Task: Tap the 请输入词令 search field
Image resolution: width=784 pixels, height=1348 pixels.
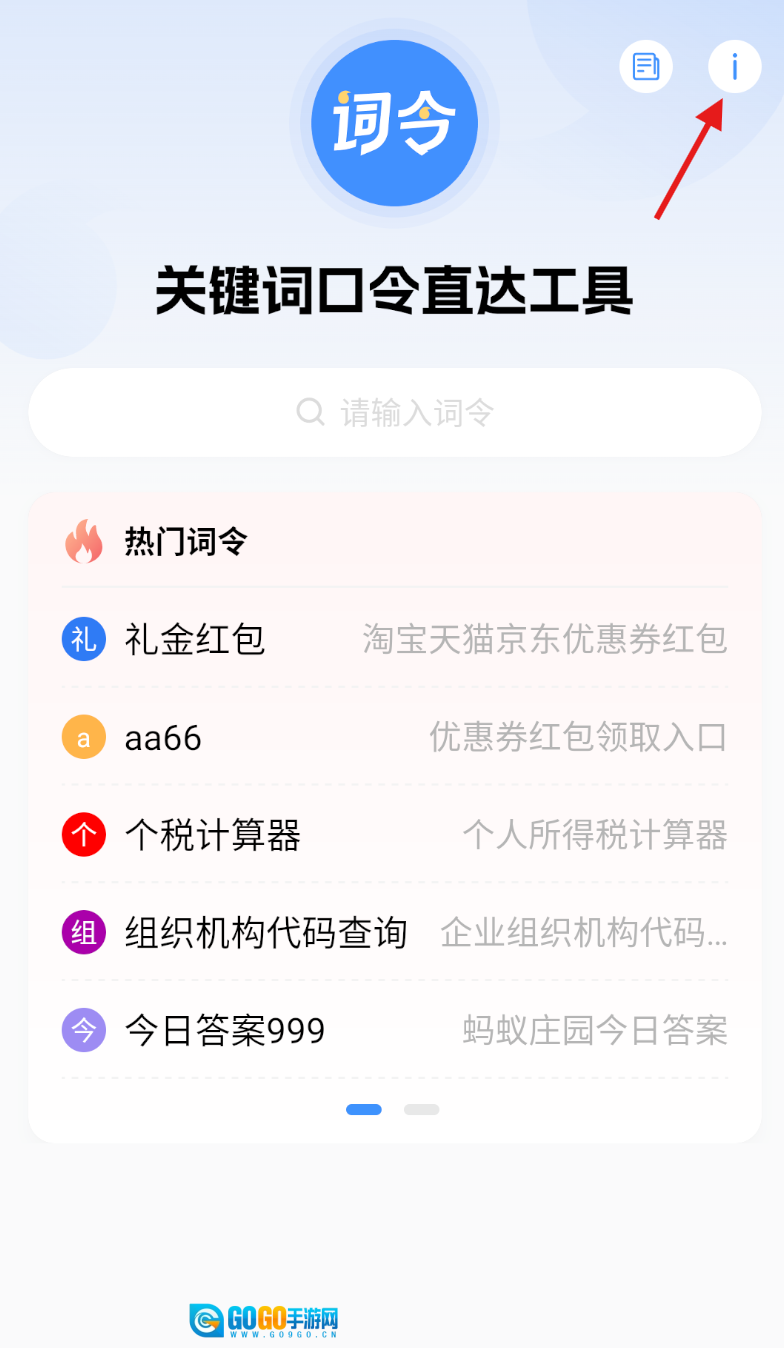Action: (395, 413)
